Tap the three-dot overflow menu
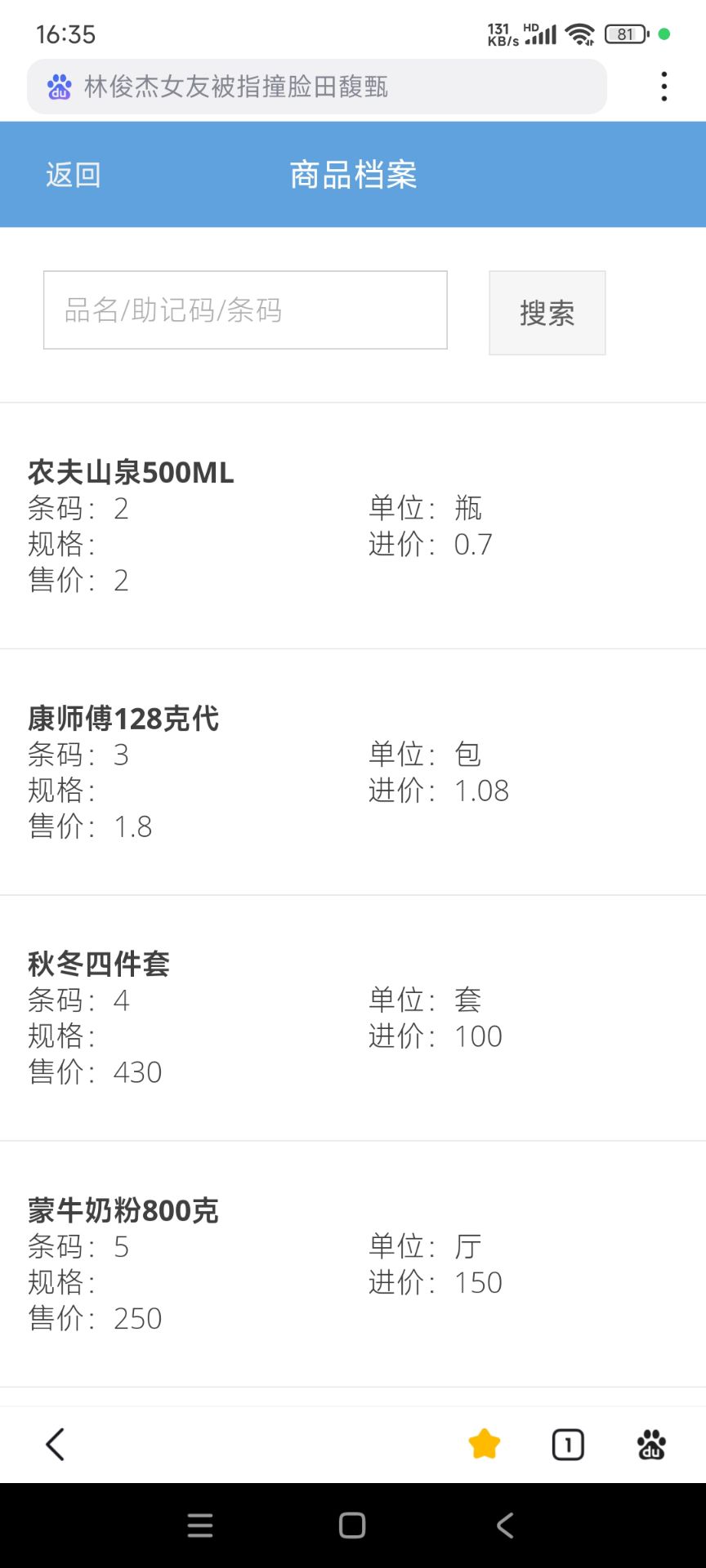Image resolution: width=706 pixels, height=1568 pixels. pyautogui.click(x=664, y=86)
